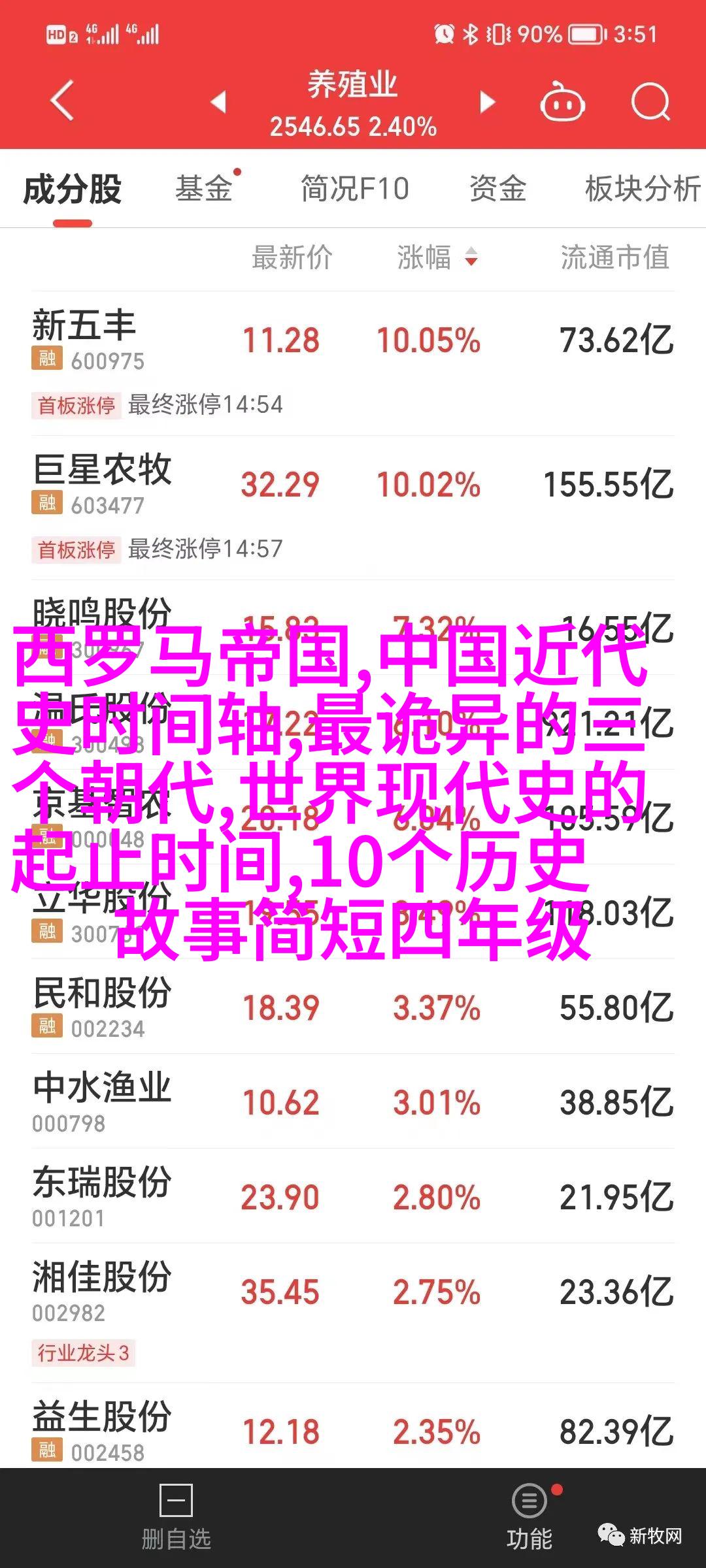706x1568 pixels.
Task: Open search with the magnifier icon
Action: tap(650, 103)
